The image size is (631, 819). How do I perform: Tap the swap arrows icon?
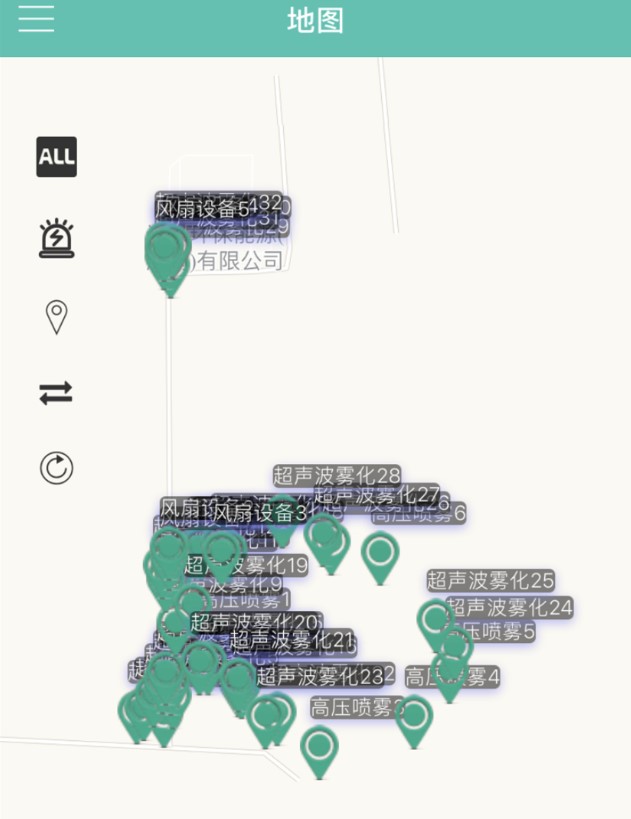[56, 393]
